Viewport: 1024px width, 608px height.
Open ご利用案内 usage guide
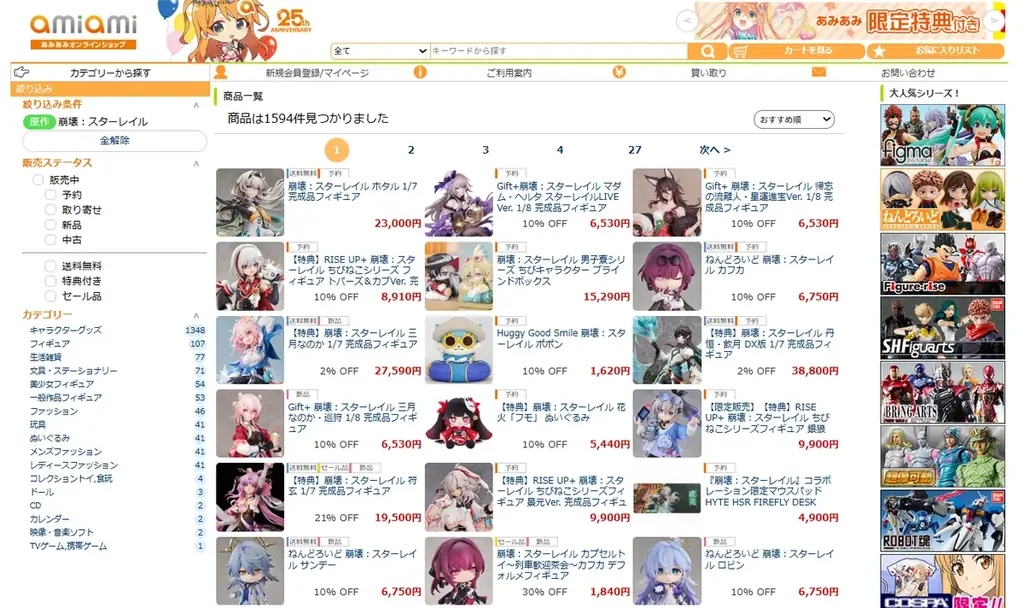[509, 73]
